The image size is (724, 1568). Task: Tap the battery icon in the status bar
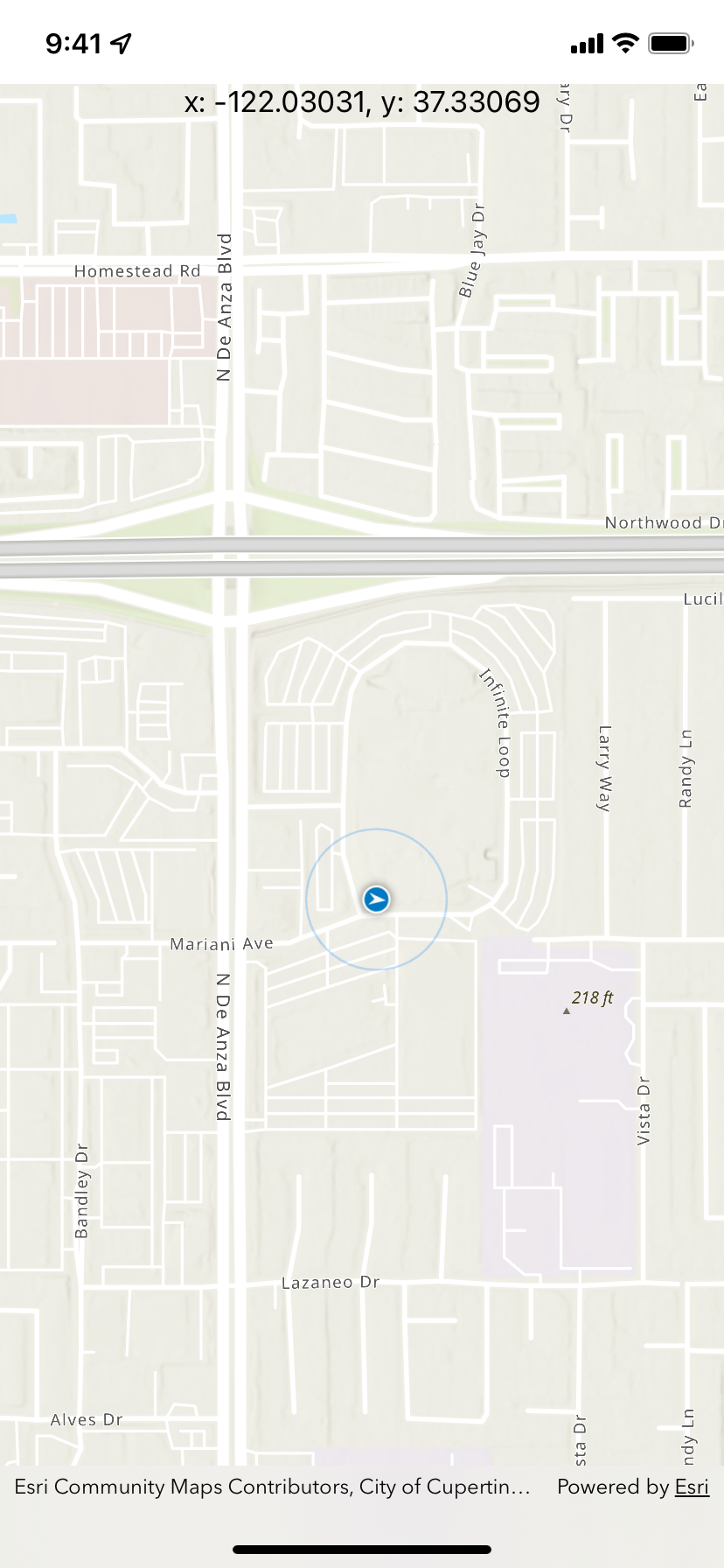tap(672, 43)
